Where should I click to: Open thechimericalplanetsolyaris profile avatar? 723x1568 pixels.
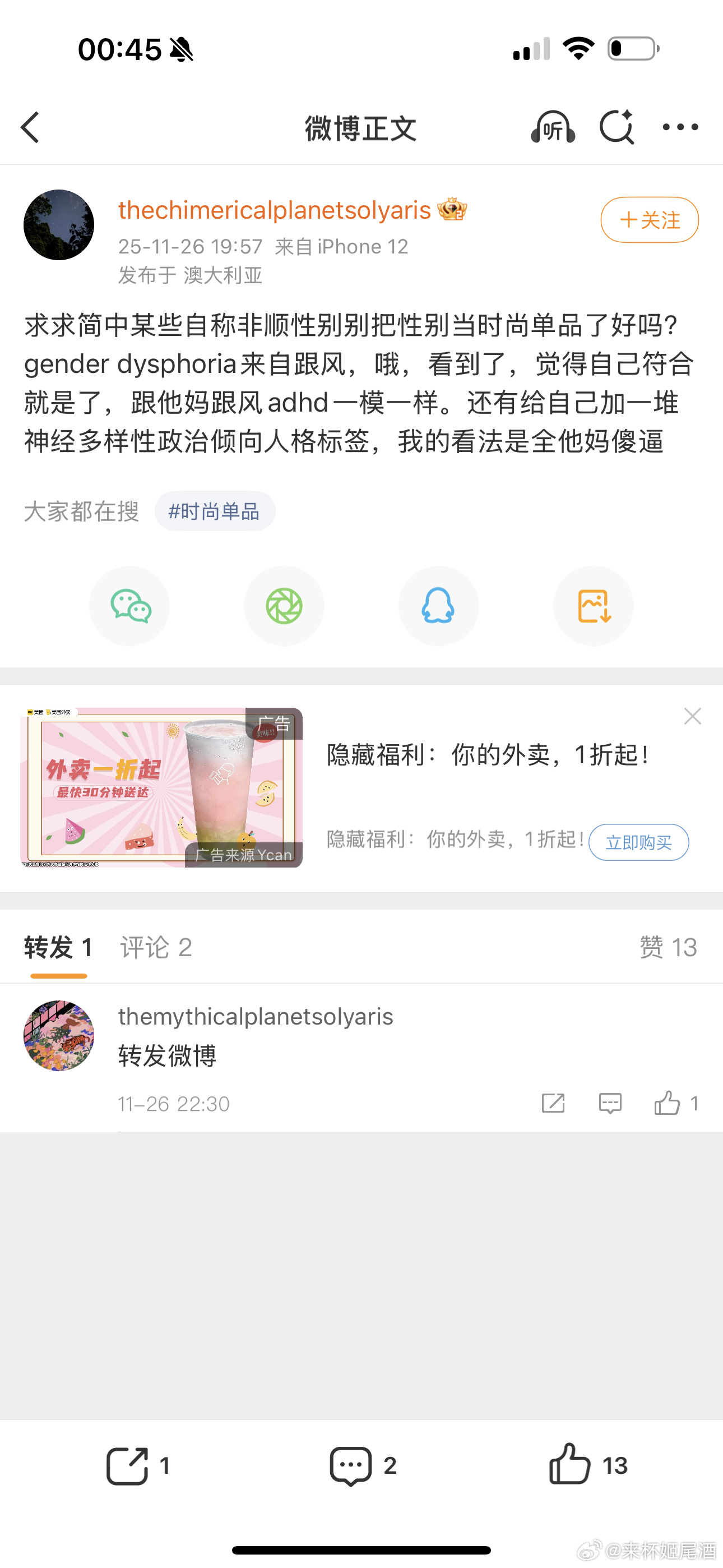click(x=59, y=225)
